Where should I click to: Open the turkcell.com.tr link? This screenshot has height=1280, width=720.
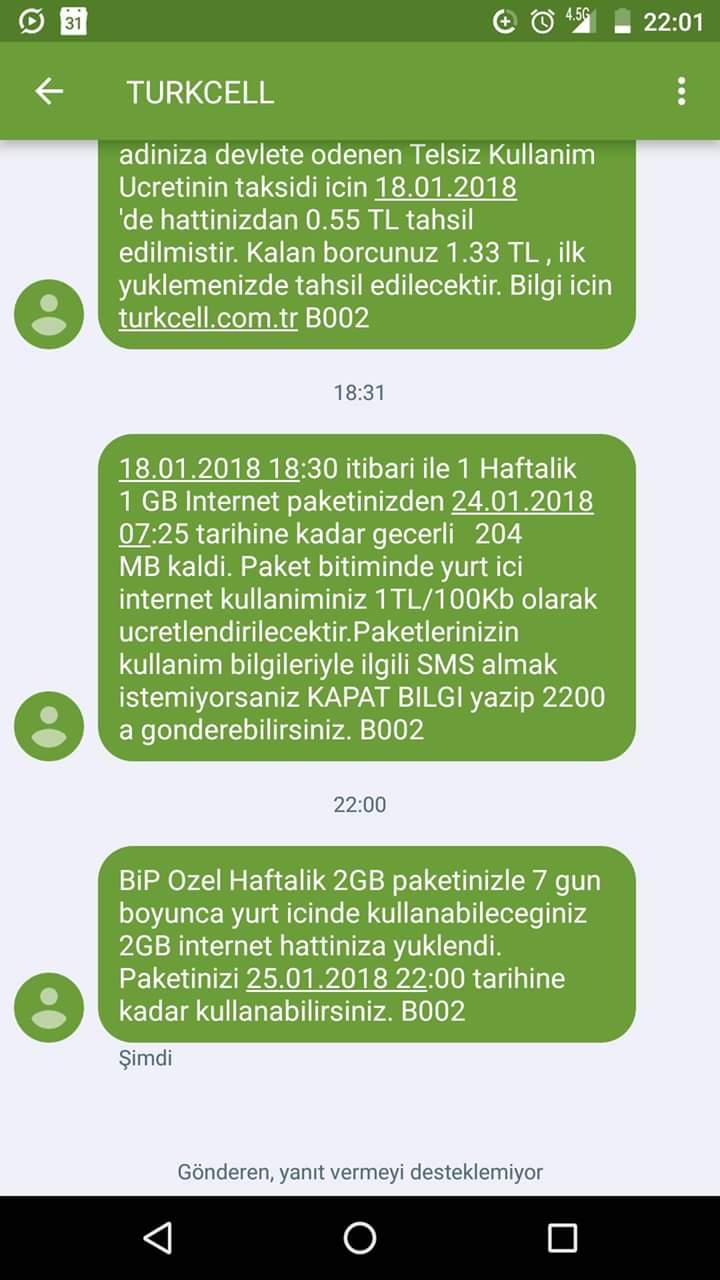[208, 319]
